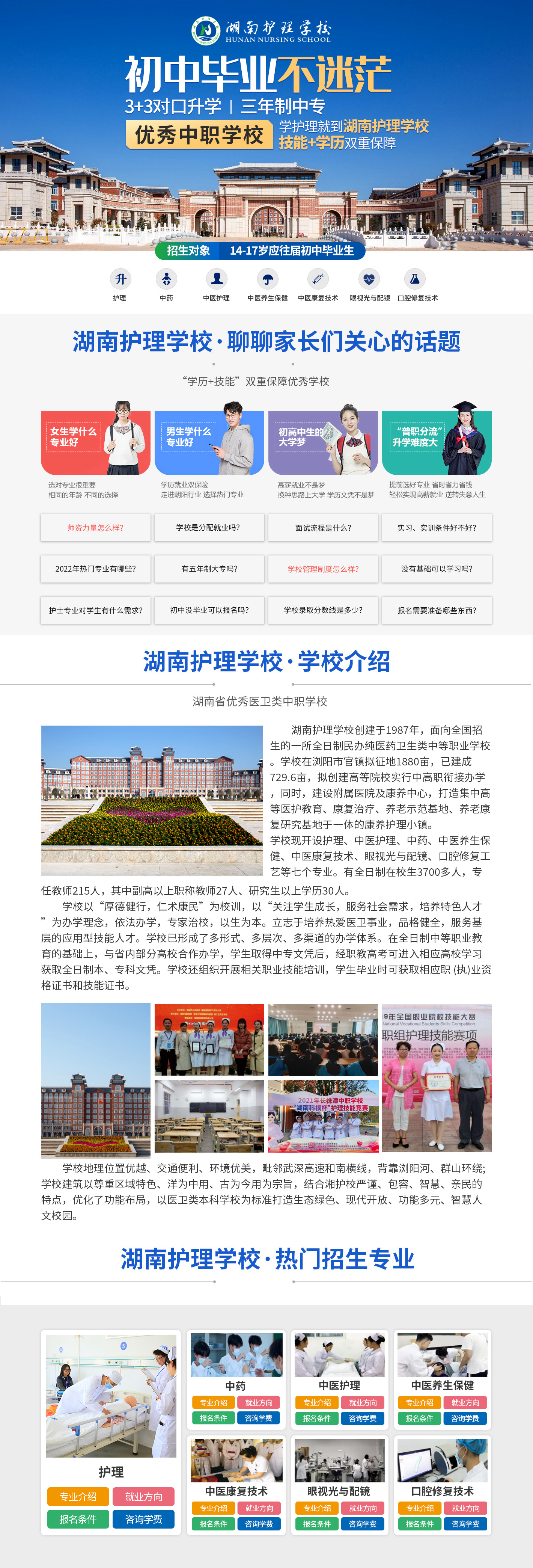The image size is (533, 1568).
Task: Open the 女生学什么专业好 card
Action: 95,442
